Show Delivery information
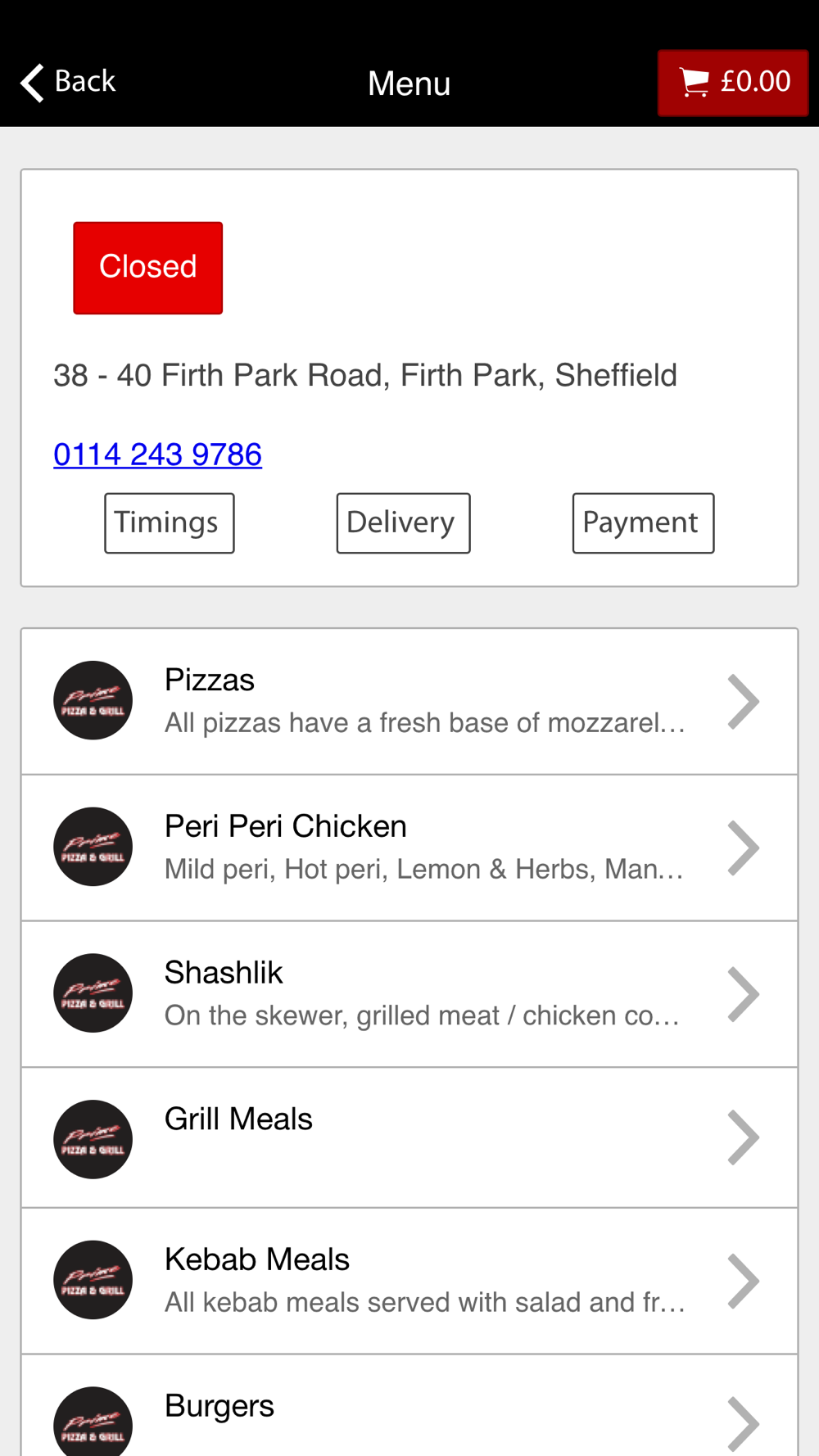 pyautogui.click(x=403, y=523)
